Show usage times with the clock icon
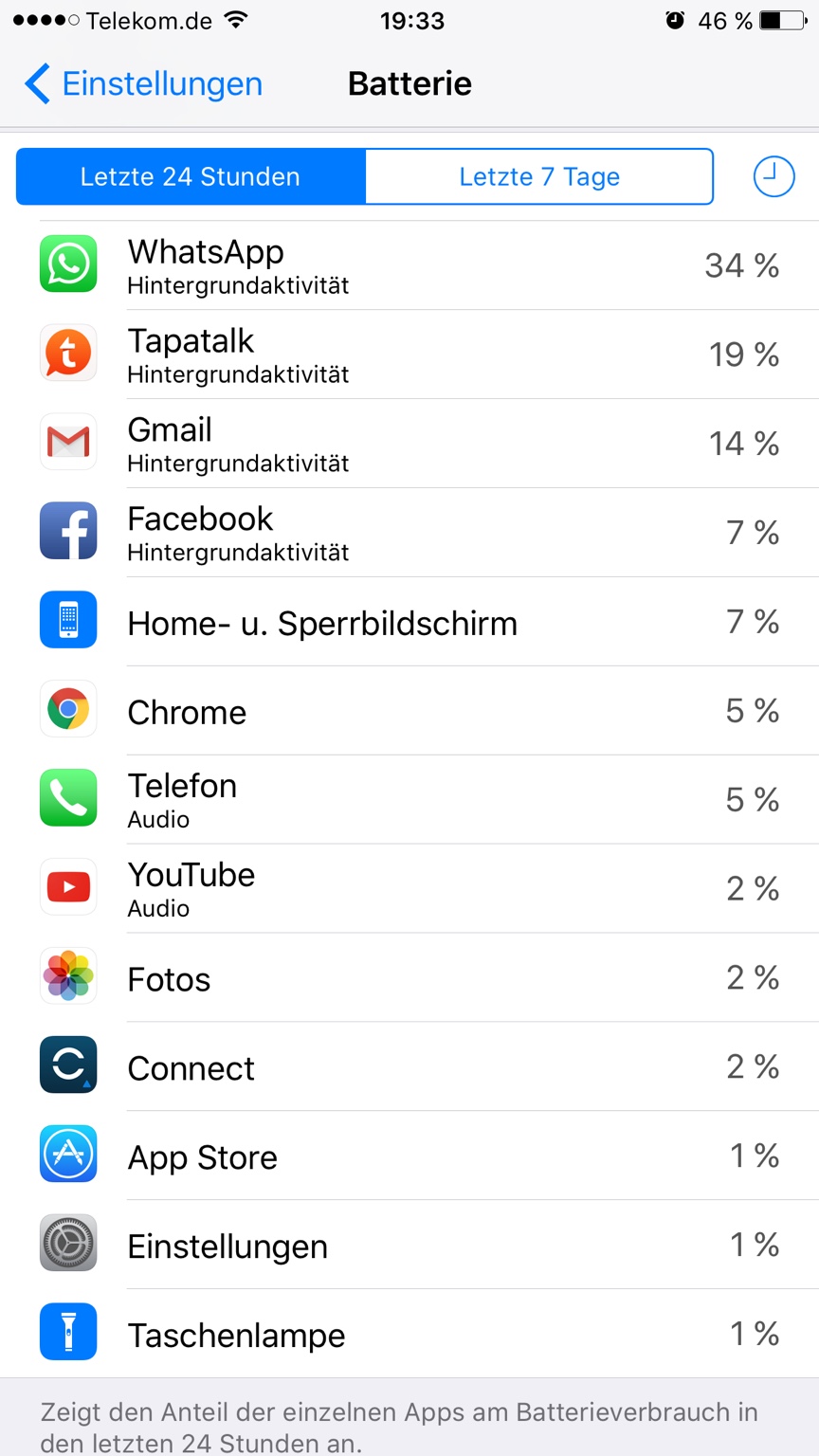The width and height of the screenshot is (819, 1456). [x=773, y=176]
